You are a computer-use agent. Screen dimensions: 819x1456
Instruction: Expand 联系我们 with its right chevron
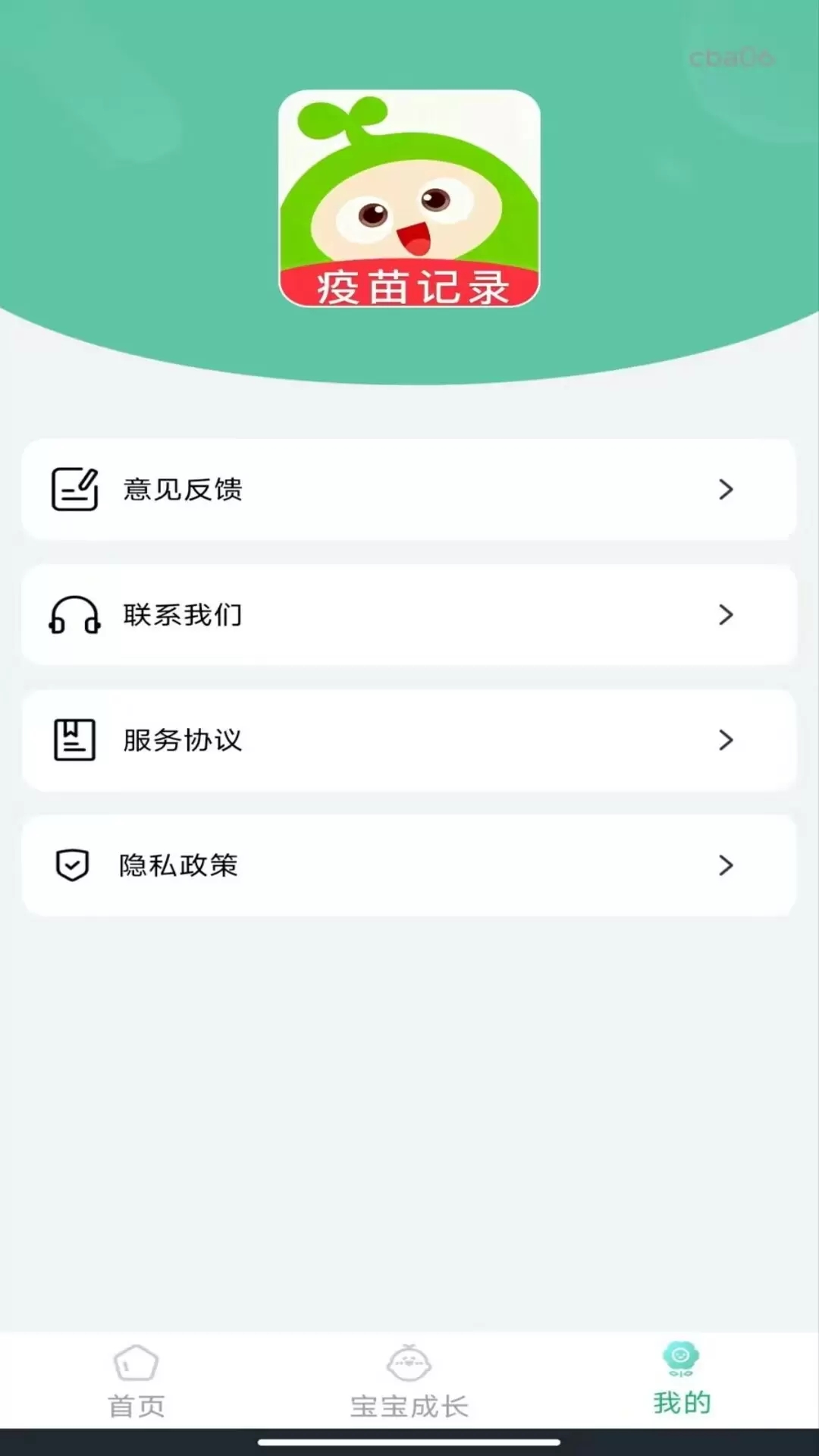click(x=726, y=615)
